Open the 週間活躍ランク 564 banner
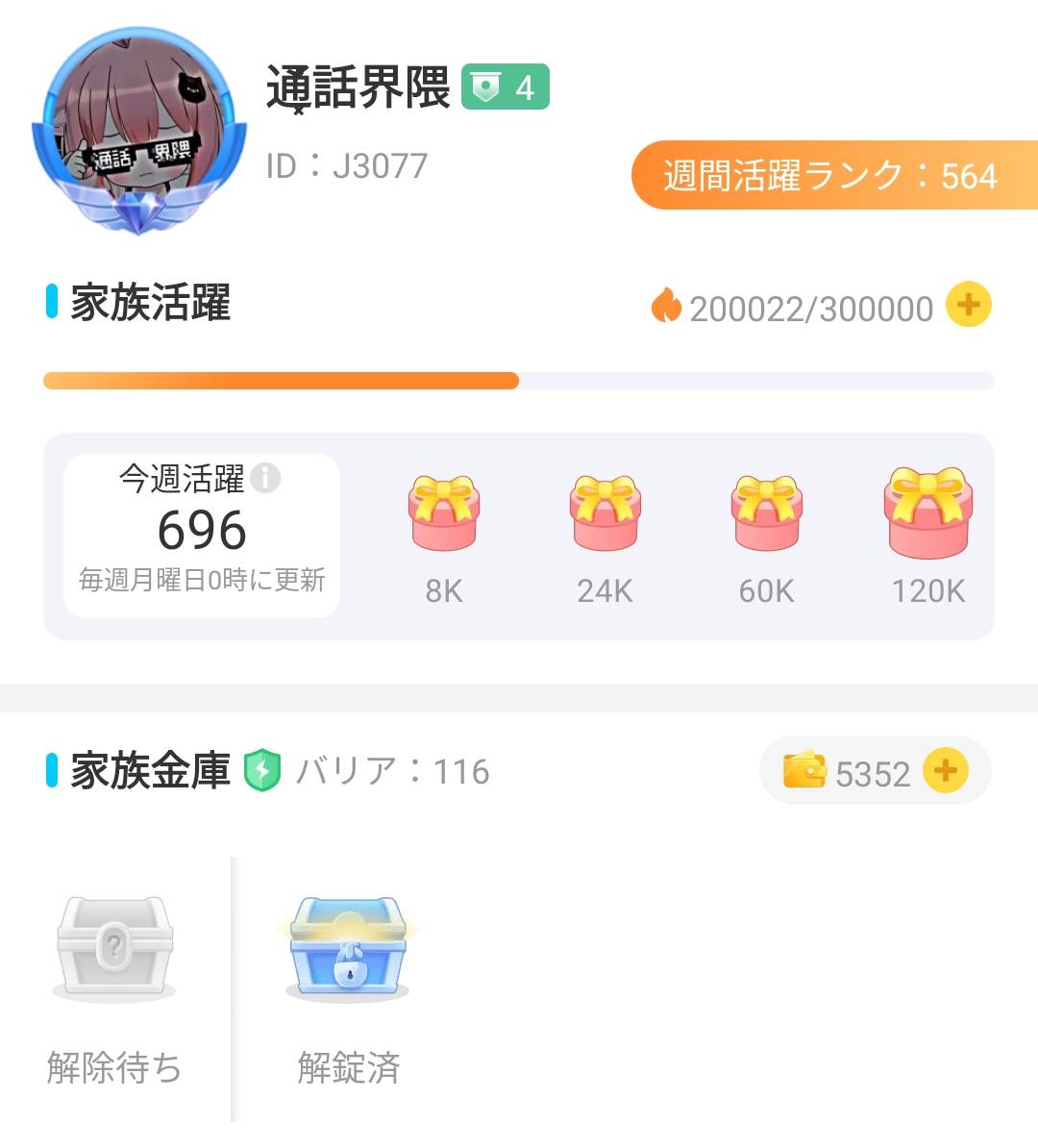The image size is (1038, 1148). (832, 176)
